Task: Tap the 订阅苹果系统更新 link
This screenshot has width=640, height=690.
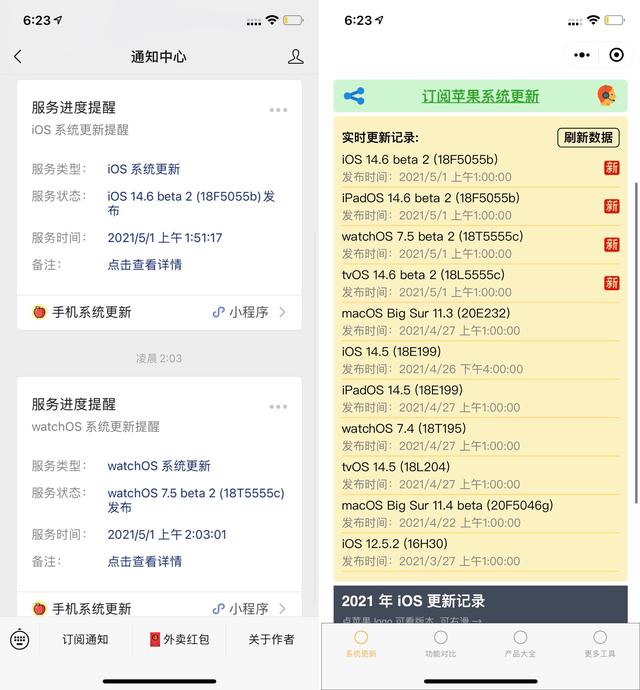Action: tap(480, 96)
